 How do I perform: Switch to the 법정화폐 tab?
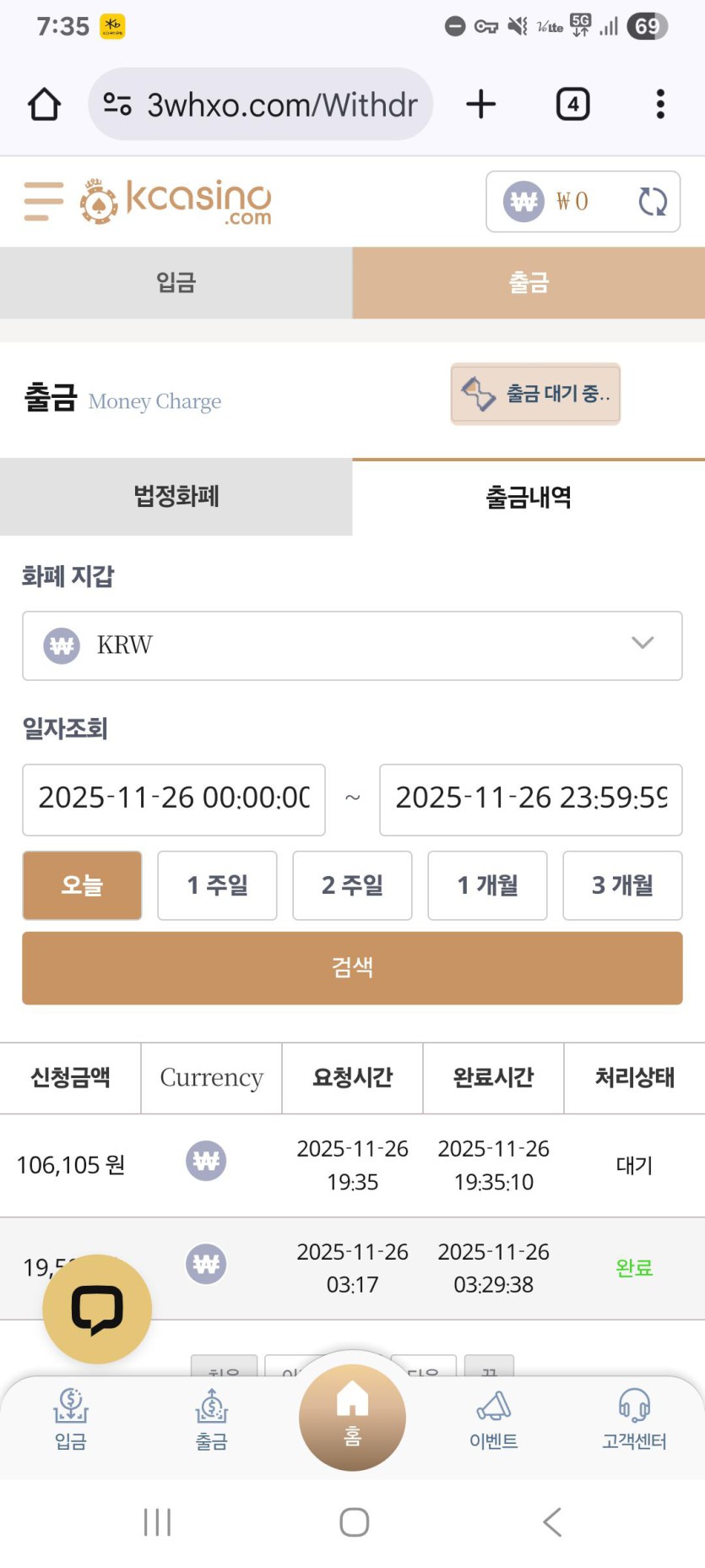tap(176, 497)
